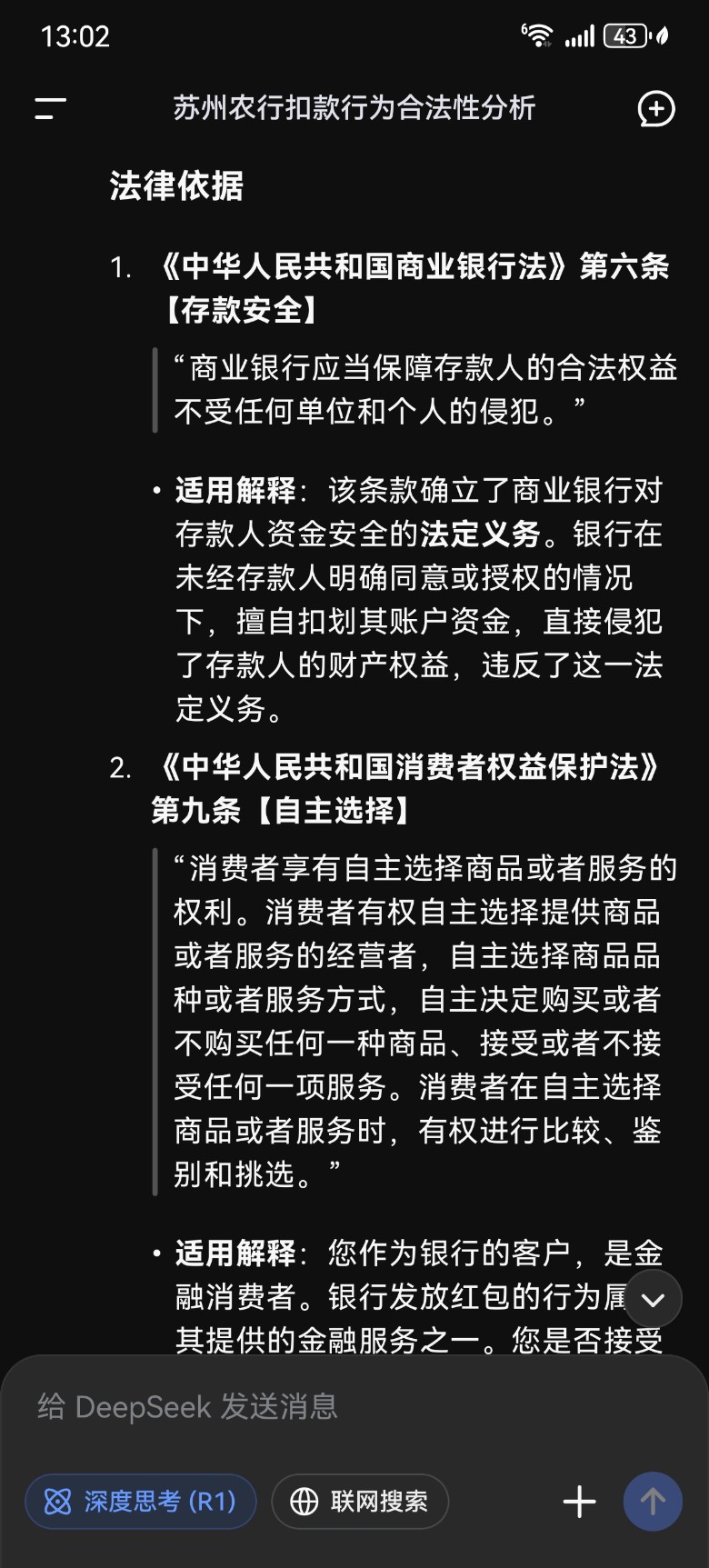Screen dimensions: 709x1568
Task: Toggle 深度思考 (R1) mode
Action: pos(141,1502)
